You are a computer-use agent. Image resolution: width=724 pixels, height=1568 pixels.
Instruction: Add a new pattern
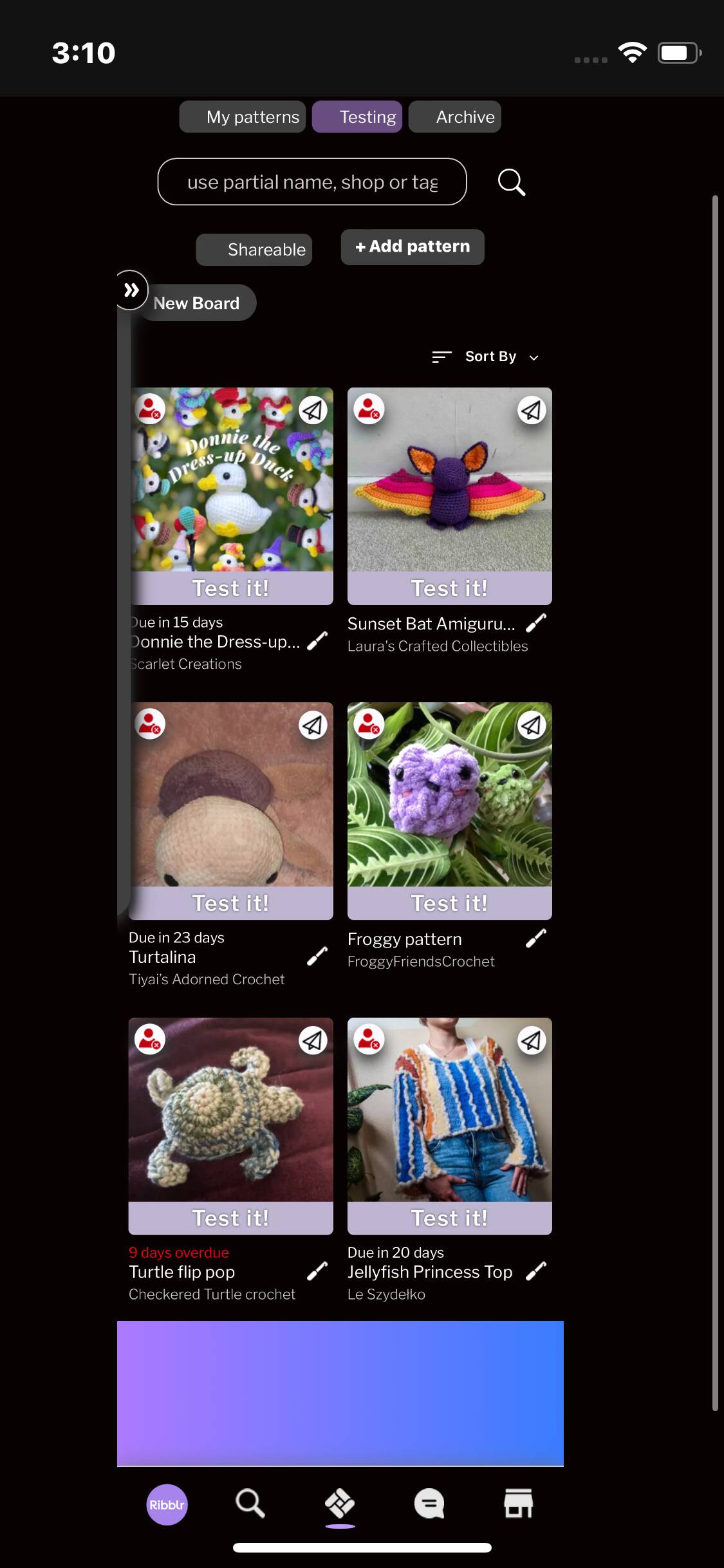click(413, 247)
